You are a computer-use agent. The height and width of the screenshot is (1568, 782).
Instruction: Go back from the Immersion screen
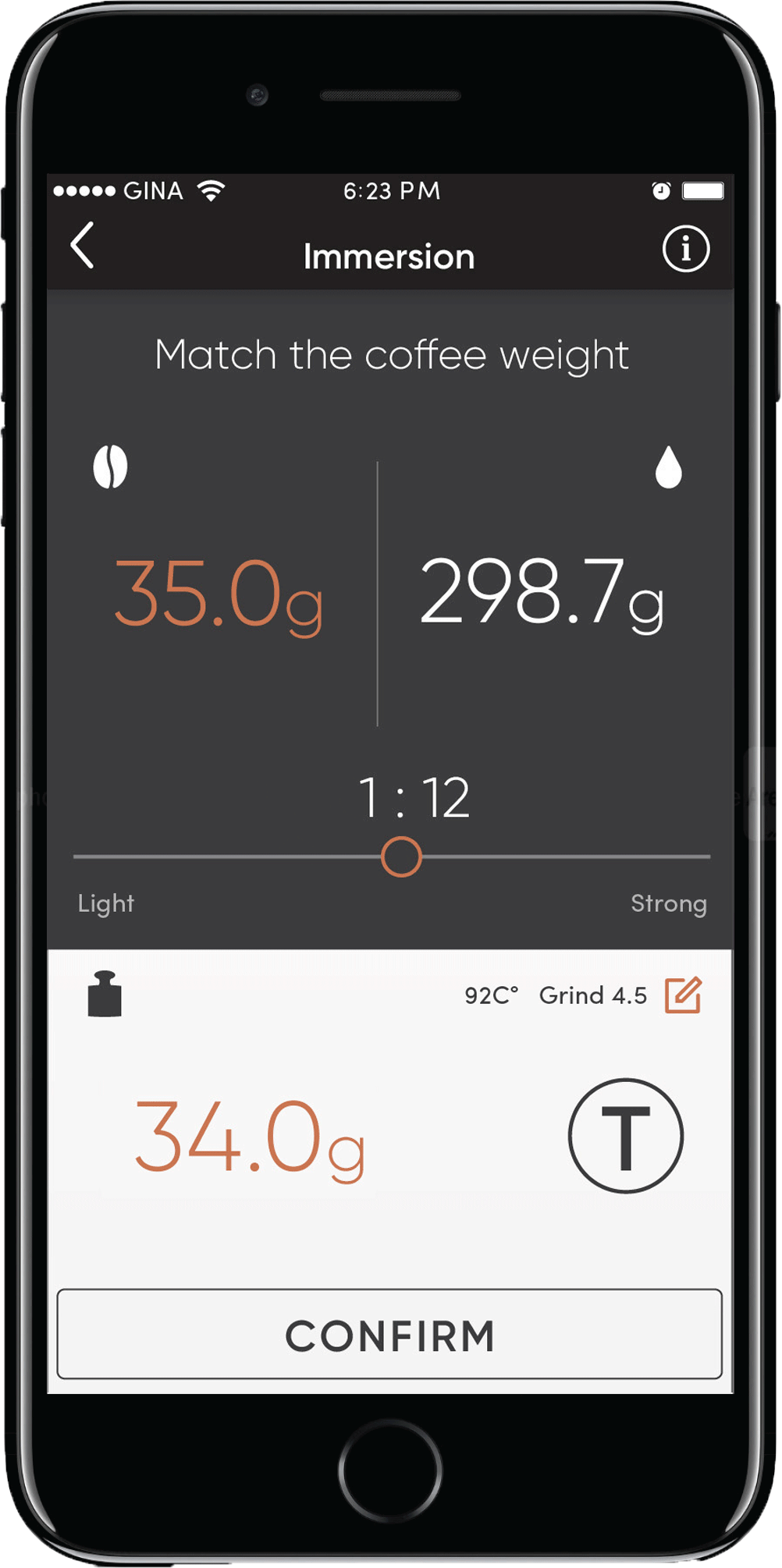point(83,246)
